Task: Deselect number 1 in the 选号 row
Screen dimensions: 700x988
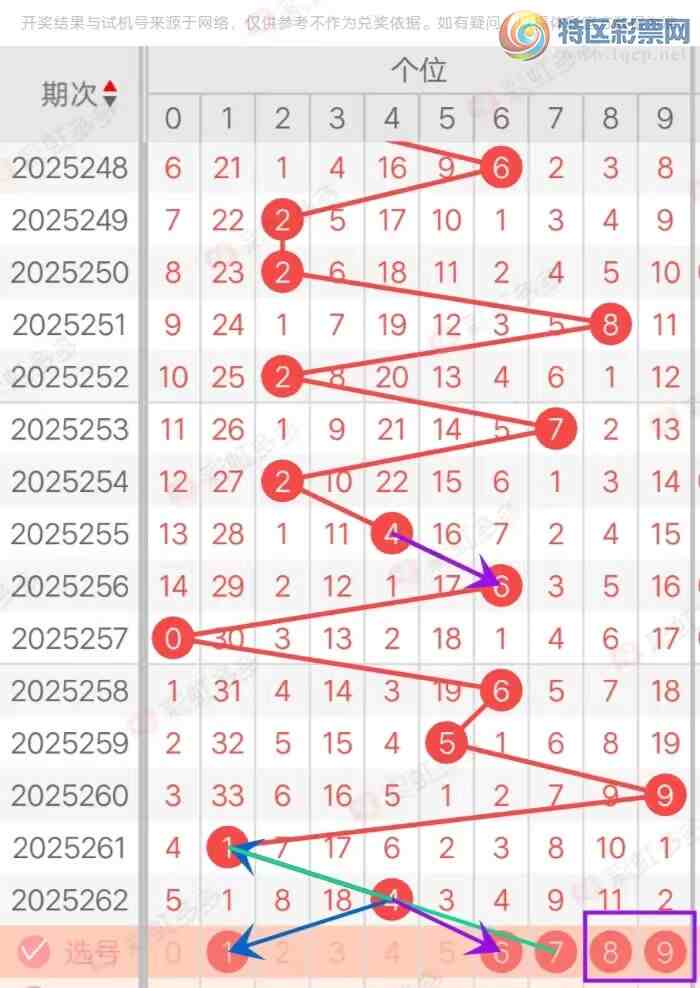Action: [228, 951]
